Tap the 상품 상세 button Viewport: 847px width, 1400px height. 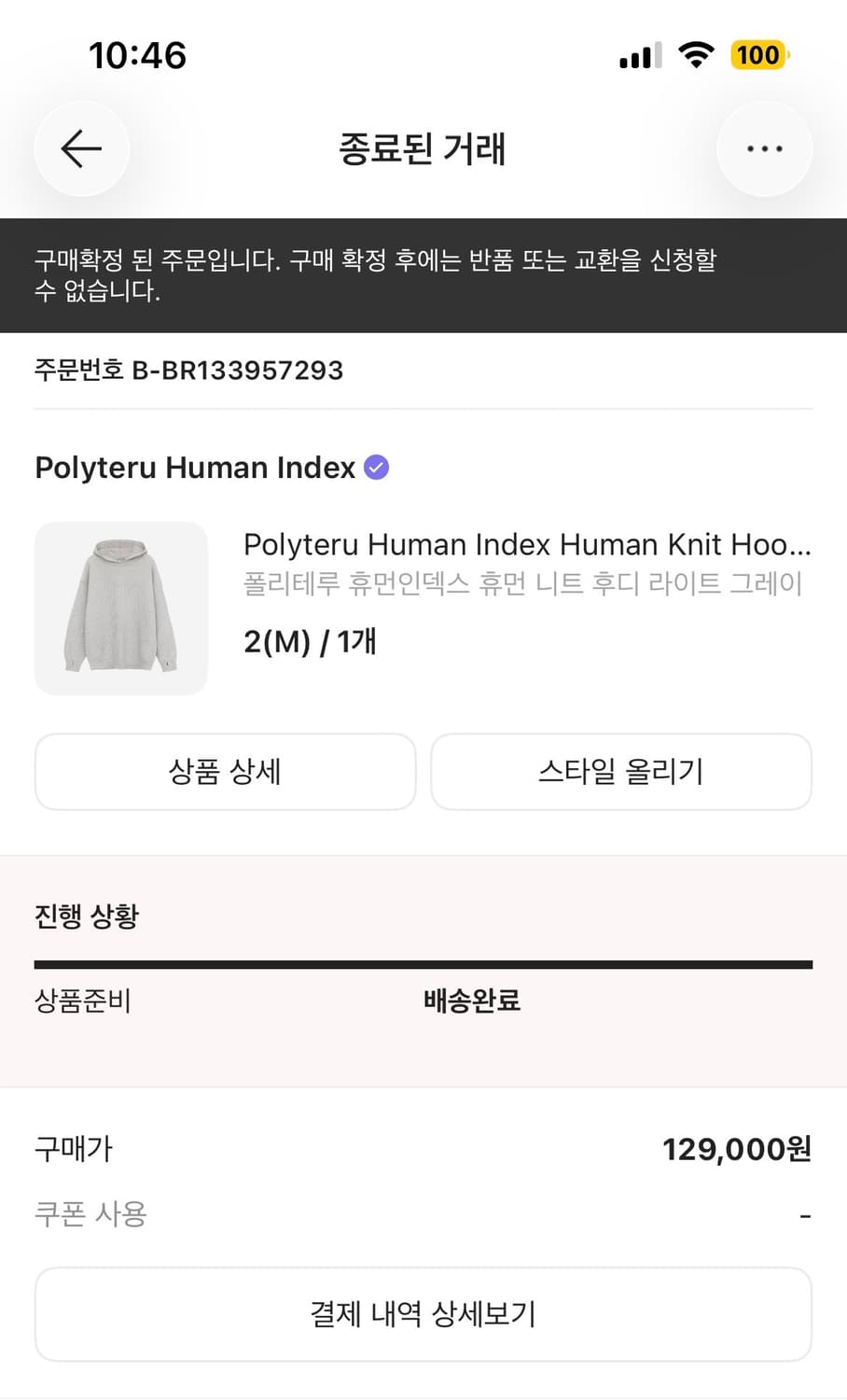coord(225,772)
